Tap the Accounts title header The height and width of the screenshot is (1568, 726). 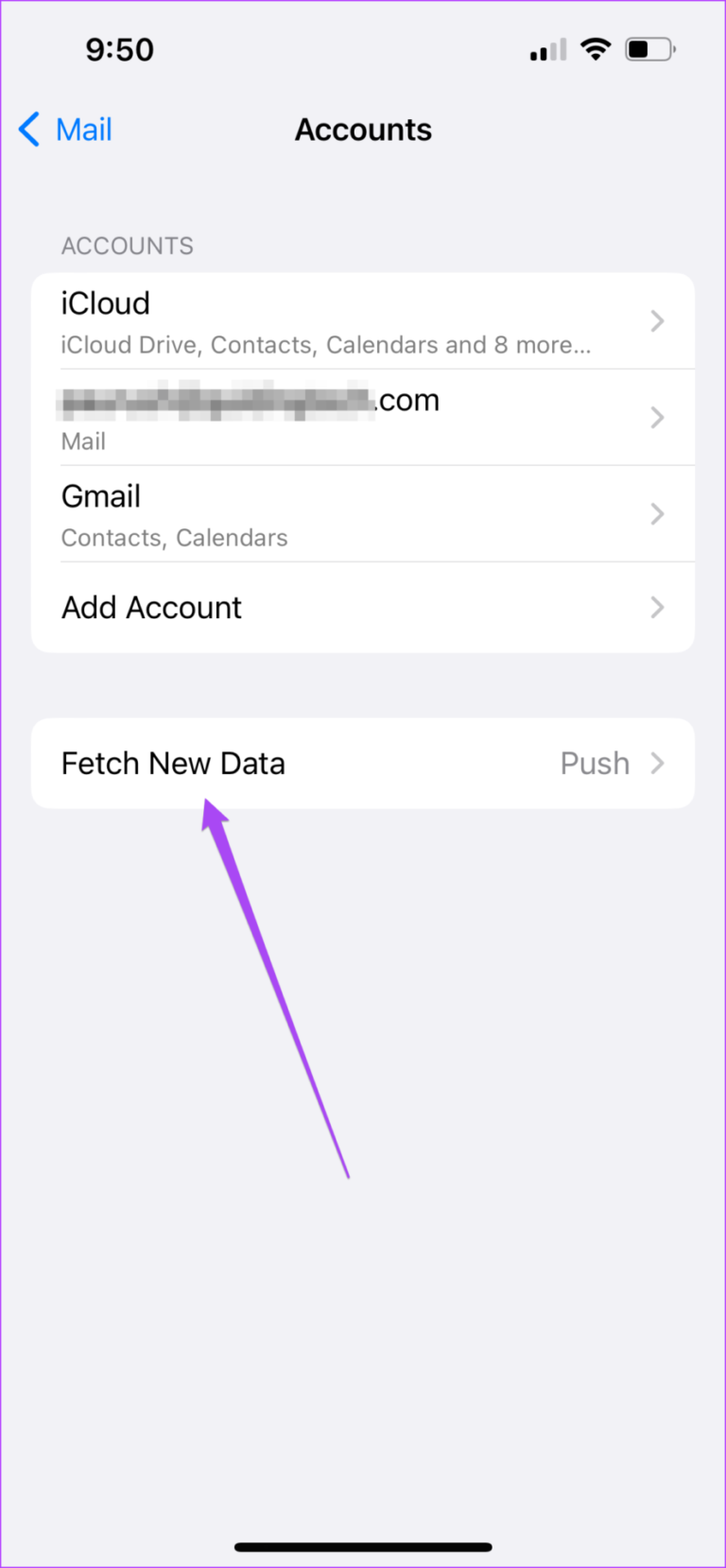pyautogui.click(x=363, y=129)
